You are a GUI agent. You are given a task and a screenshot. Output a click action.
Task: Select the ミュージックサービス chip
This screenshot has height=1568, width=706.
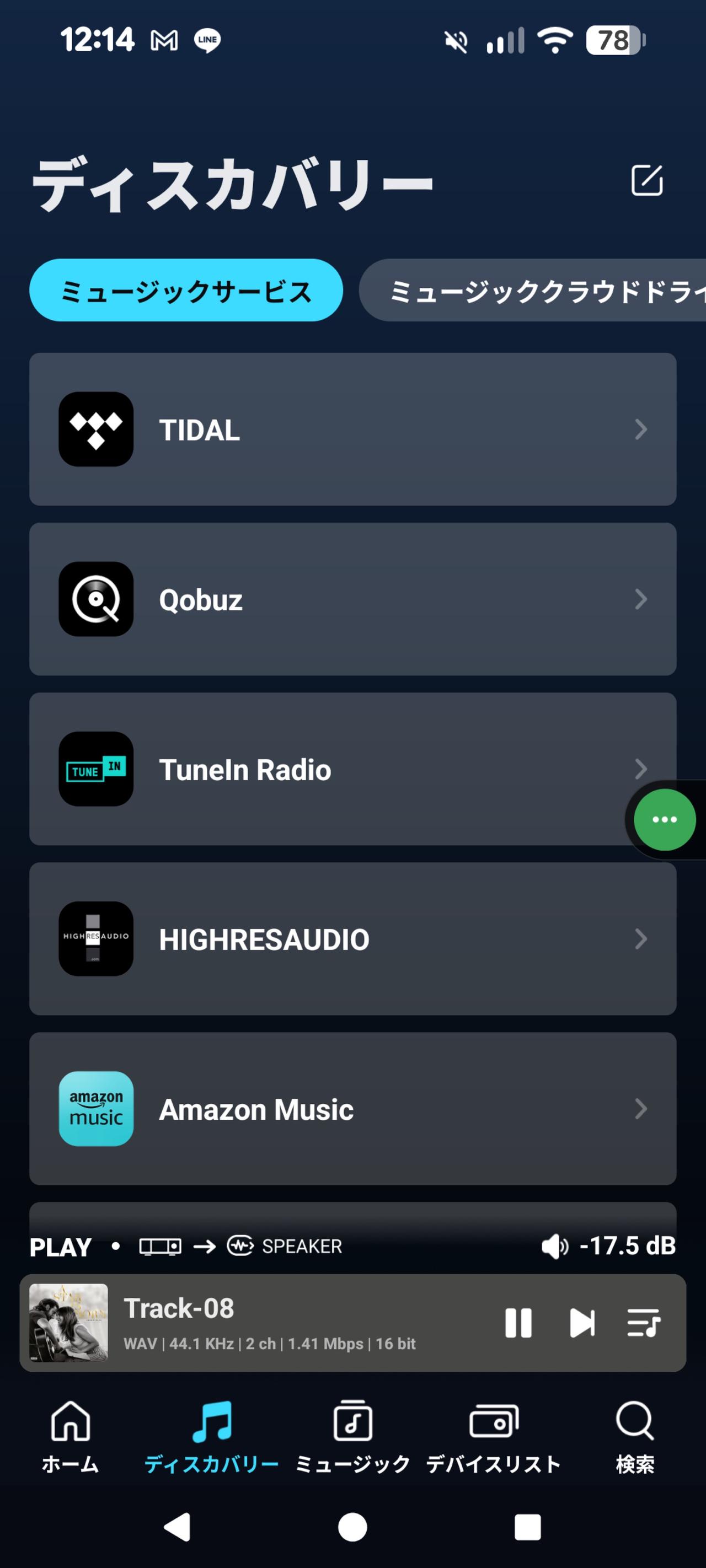(186, 291)
